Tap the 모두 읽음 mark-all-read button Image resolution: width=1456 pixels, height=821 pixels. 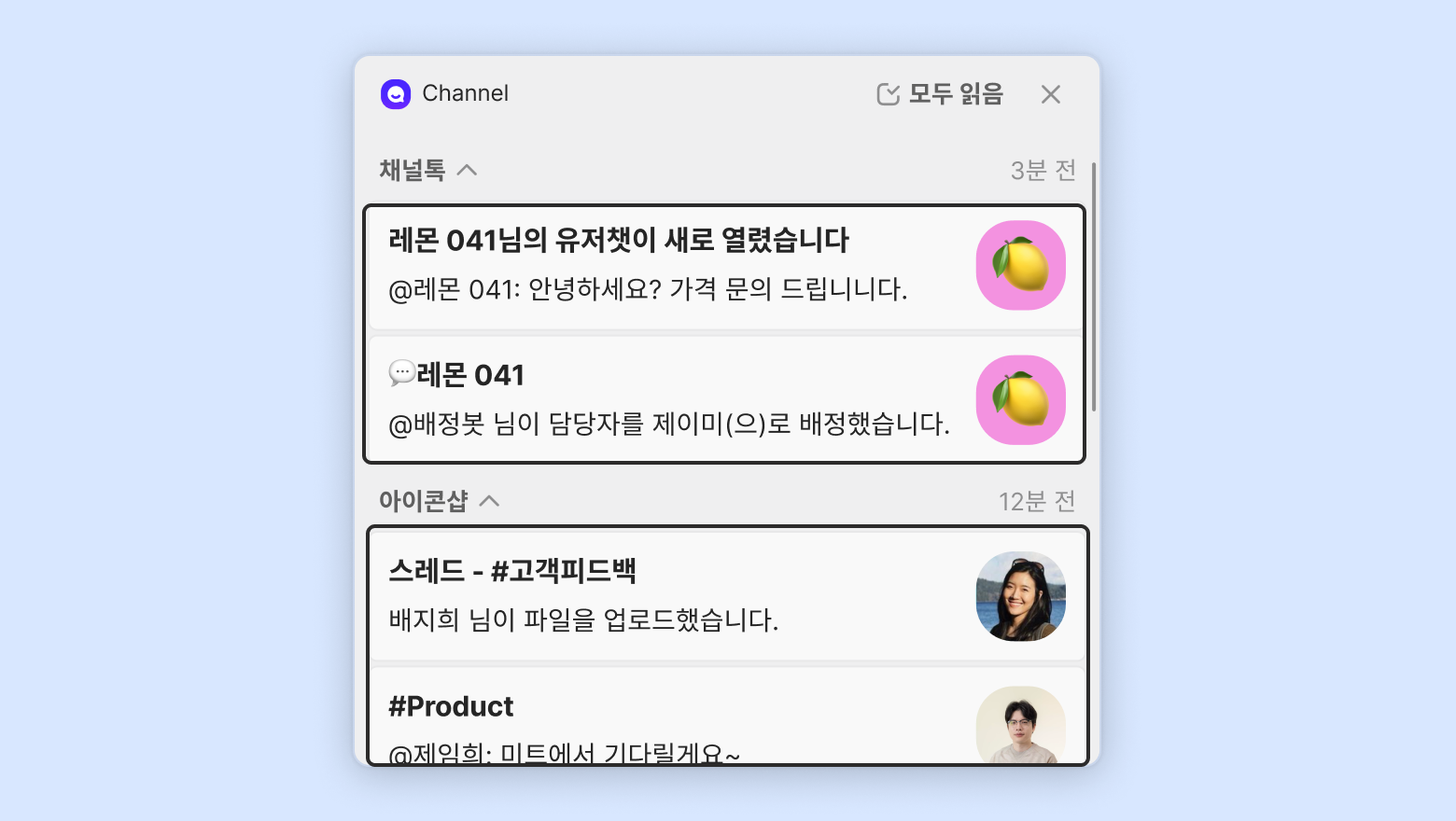(x=940, y=94)
